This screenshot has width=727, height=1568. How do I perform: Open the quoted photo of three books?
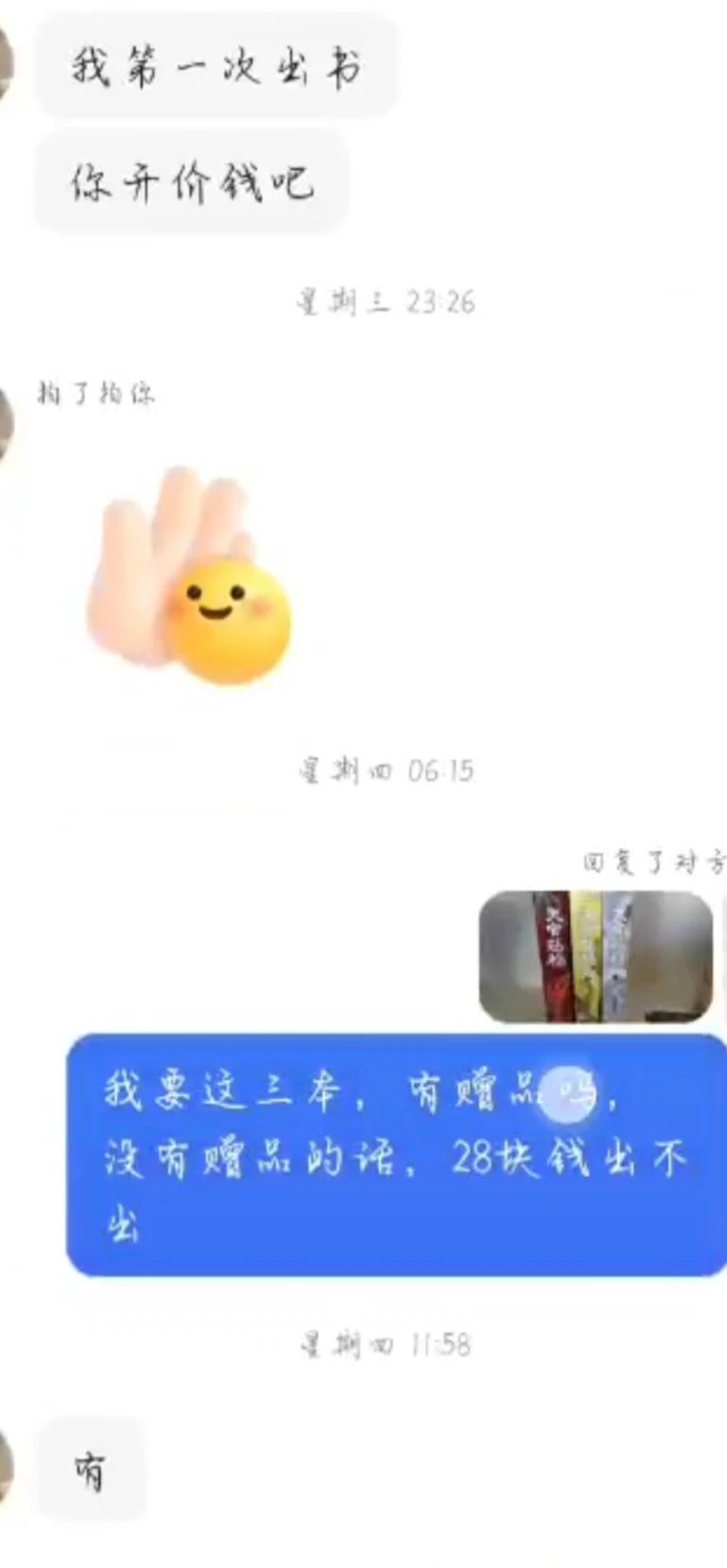click(596, 956)
